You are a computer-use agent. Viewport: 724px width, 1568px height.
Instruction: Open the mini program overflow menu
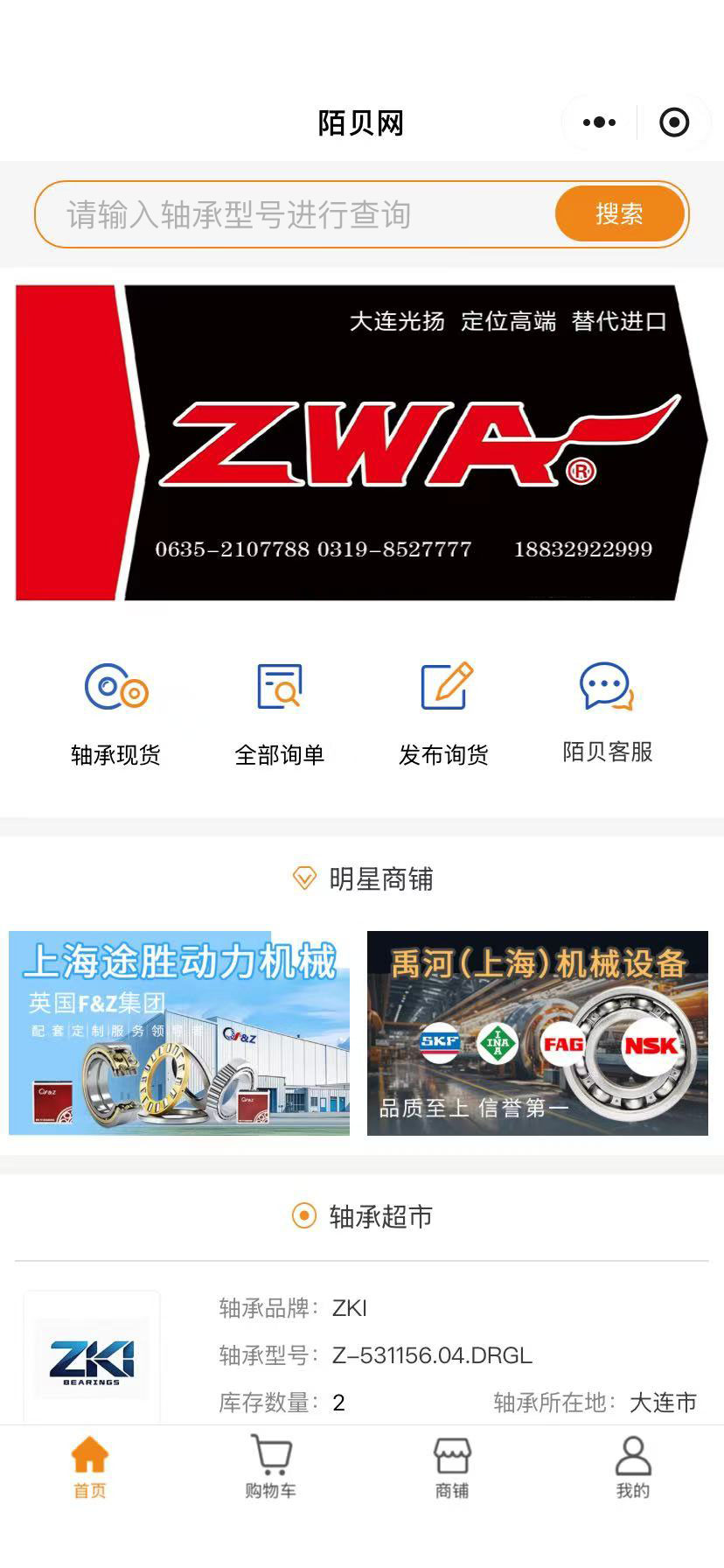pos(599,122)
